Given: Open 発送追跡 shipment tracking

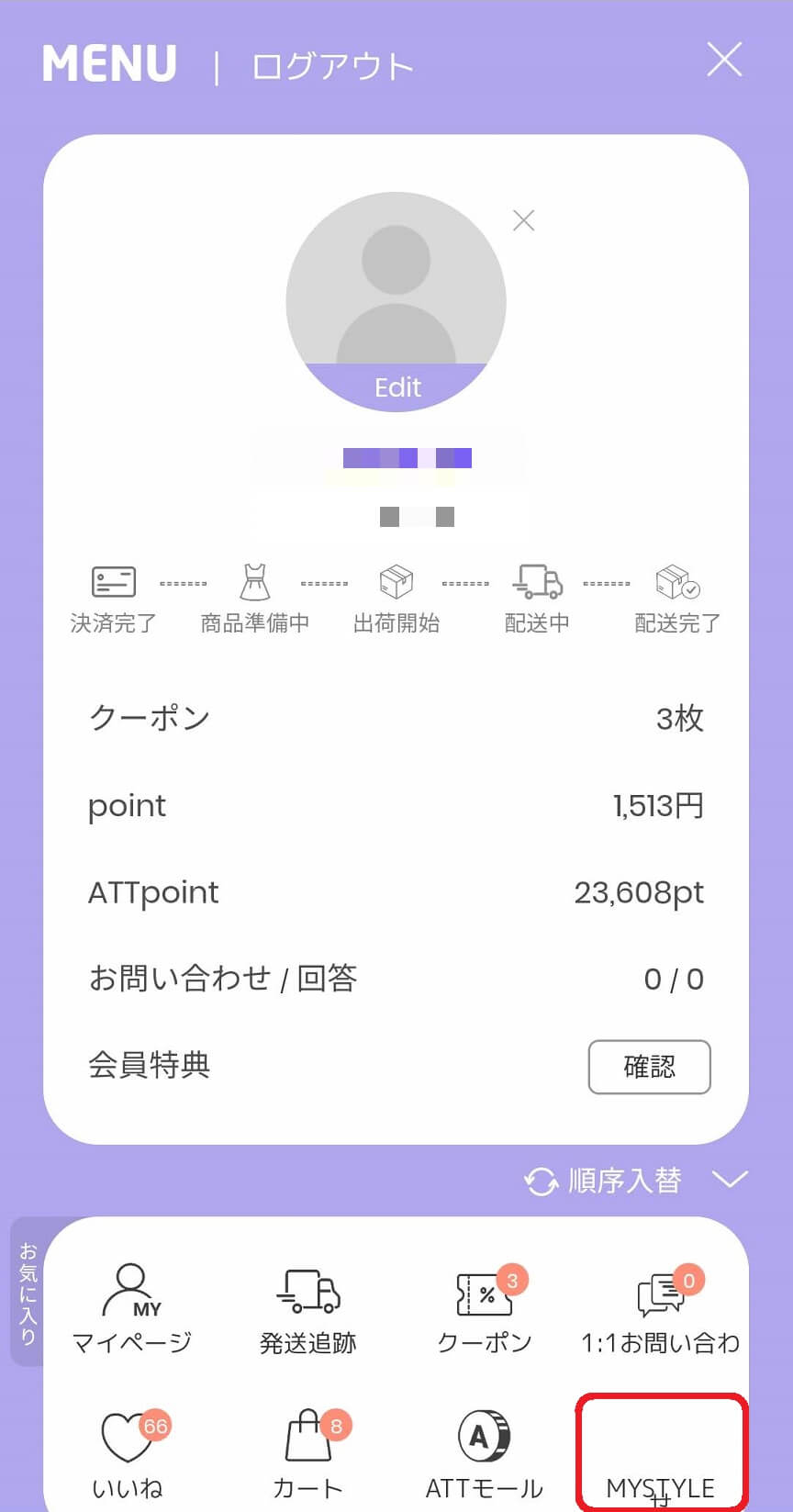Looking at the screenshot, I should pyautogui.click(x=307, y=1310).
